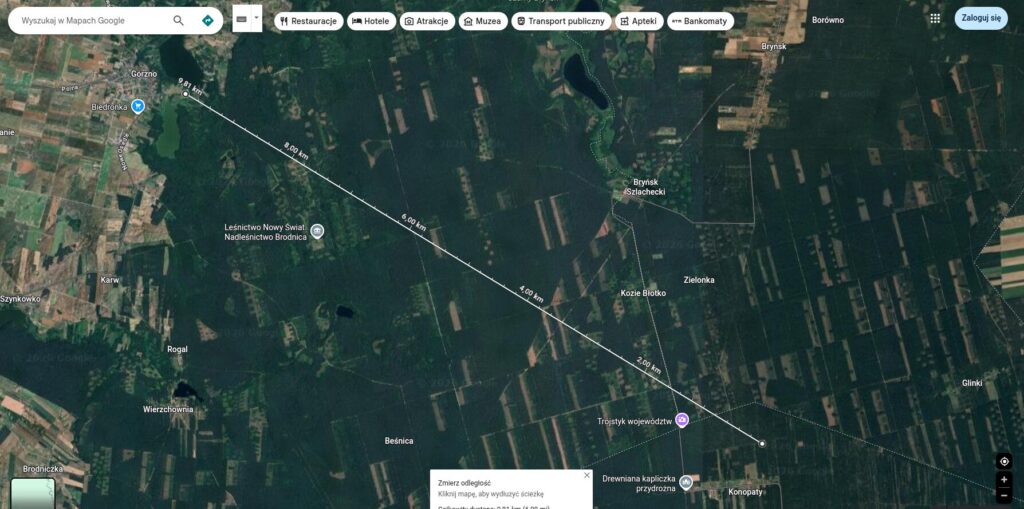Zoom in with the plus button
Image resolution: width=1024 pixels, height=509 pixels.
click(1004, 480)
